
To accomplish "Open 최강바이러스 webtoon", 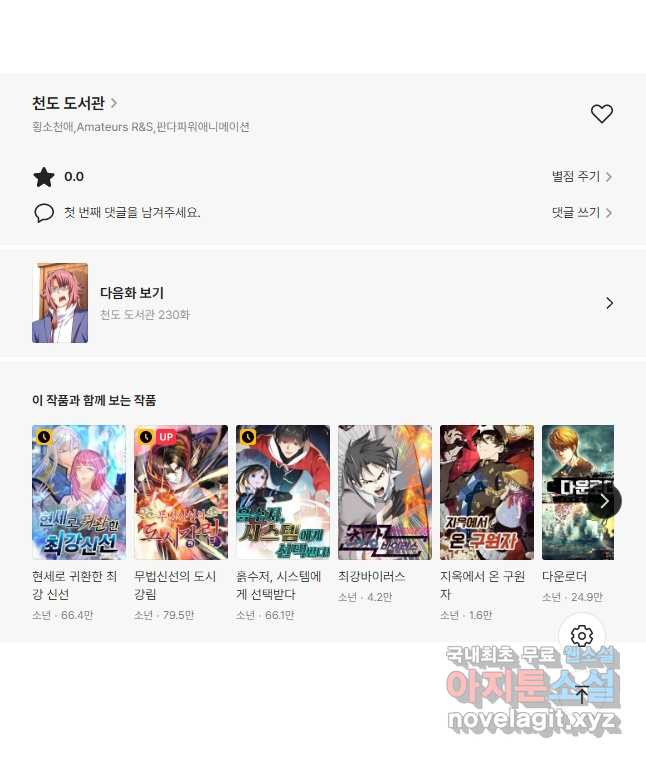I will 385,492.
